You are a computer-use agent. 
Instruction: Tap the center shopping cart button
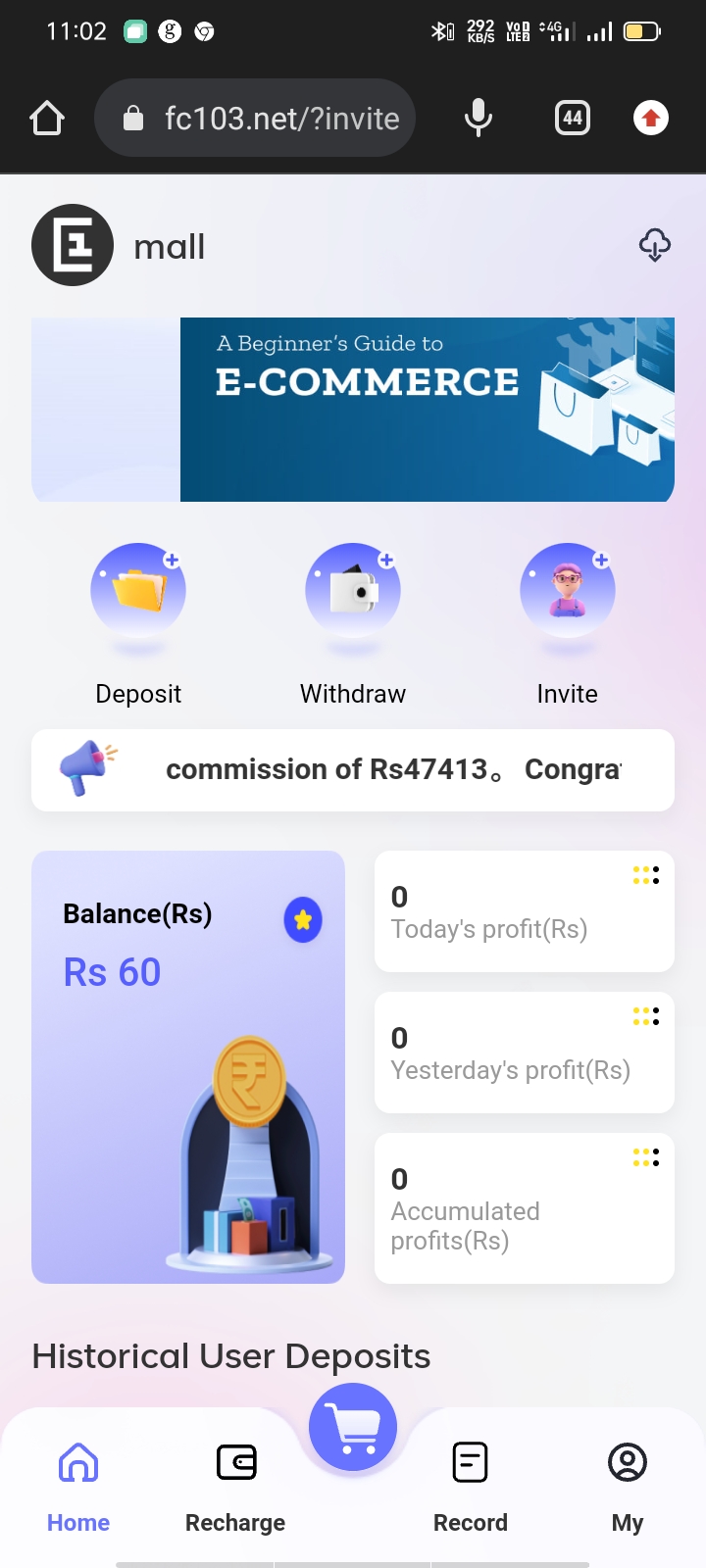353,1427
